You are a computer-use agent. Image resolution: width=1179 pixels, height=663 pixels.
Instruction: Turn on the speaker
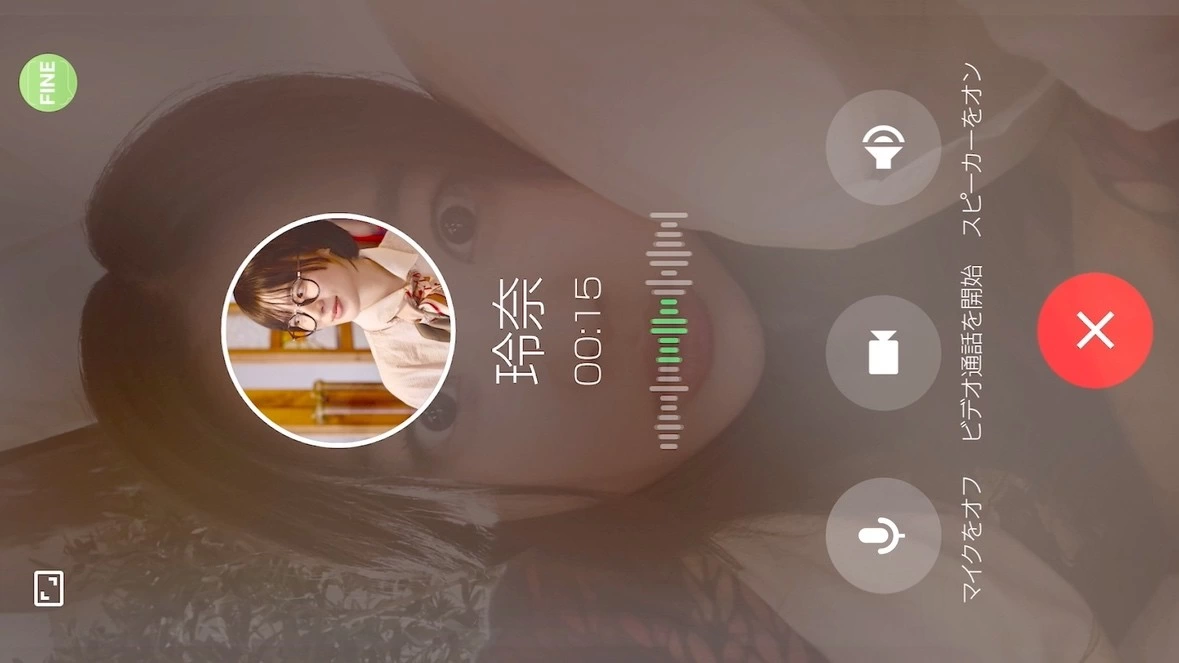(x=883, y=148)
